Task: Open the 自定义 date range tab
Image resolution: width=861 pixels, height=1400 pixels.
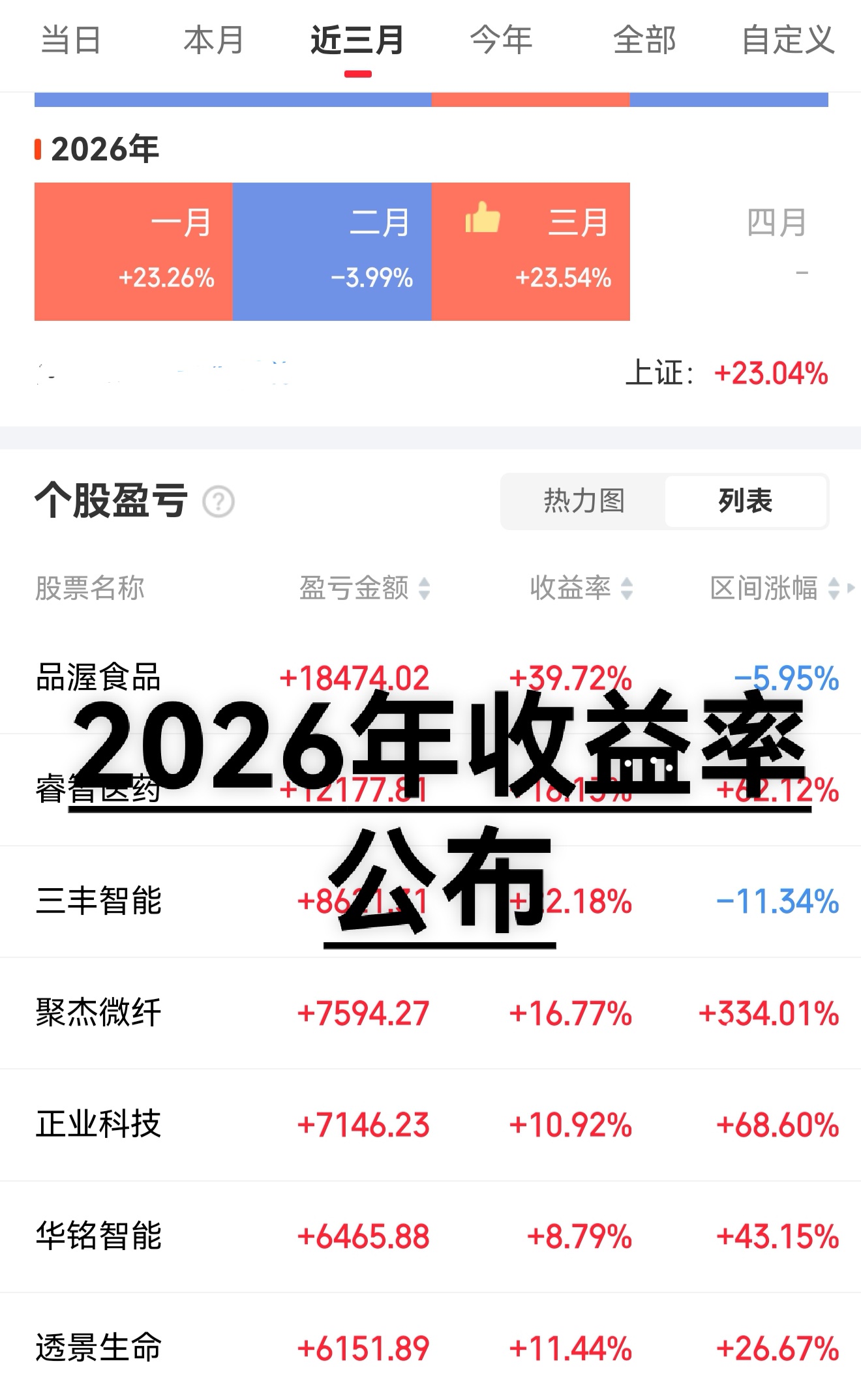Action: click(787, 40)
